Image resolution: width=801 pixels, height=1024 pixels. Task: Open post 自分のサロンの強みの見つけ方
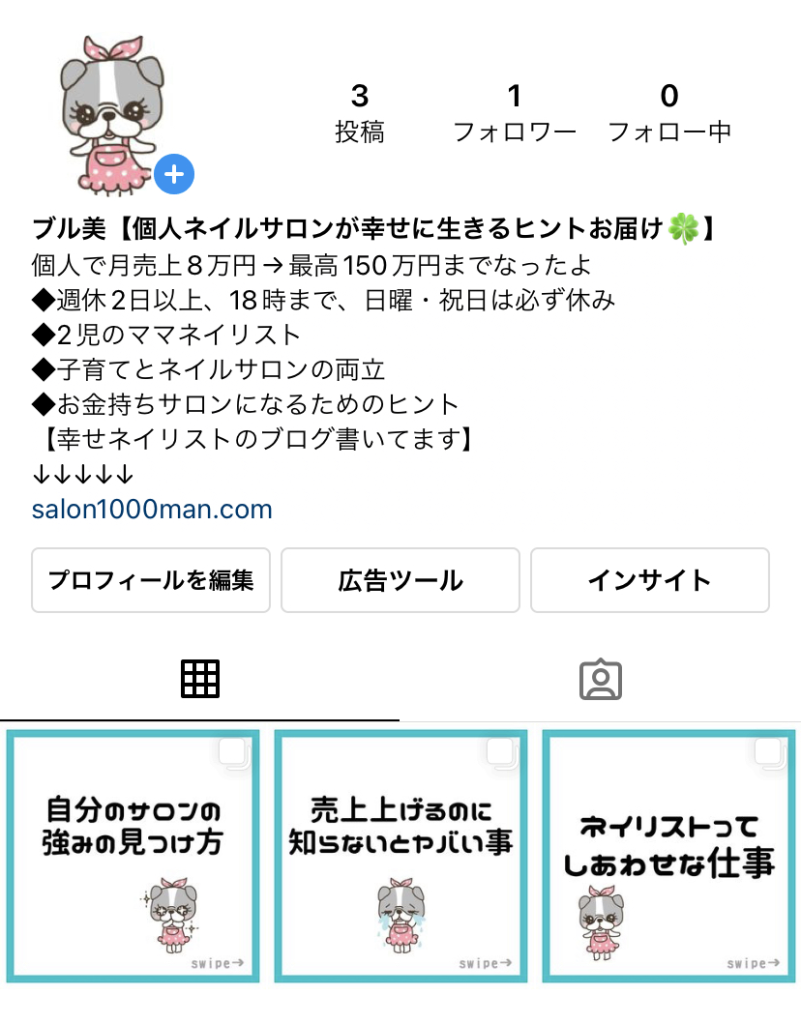(133, 856)
